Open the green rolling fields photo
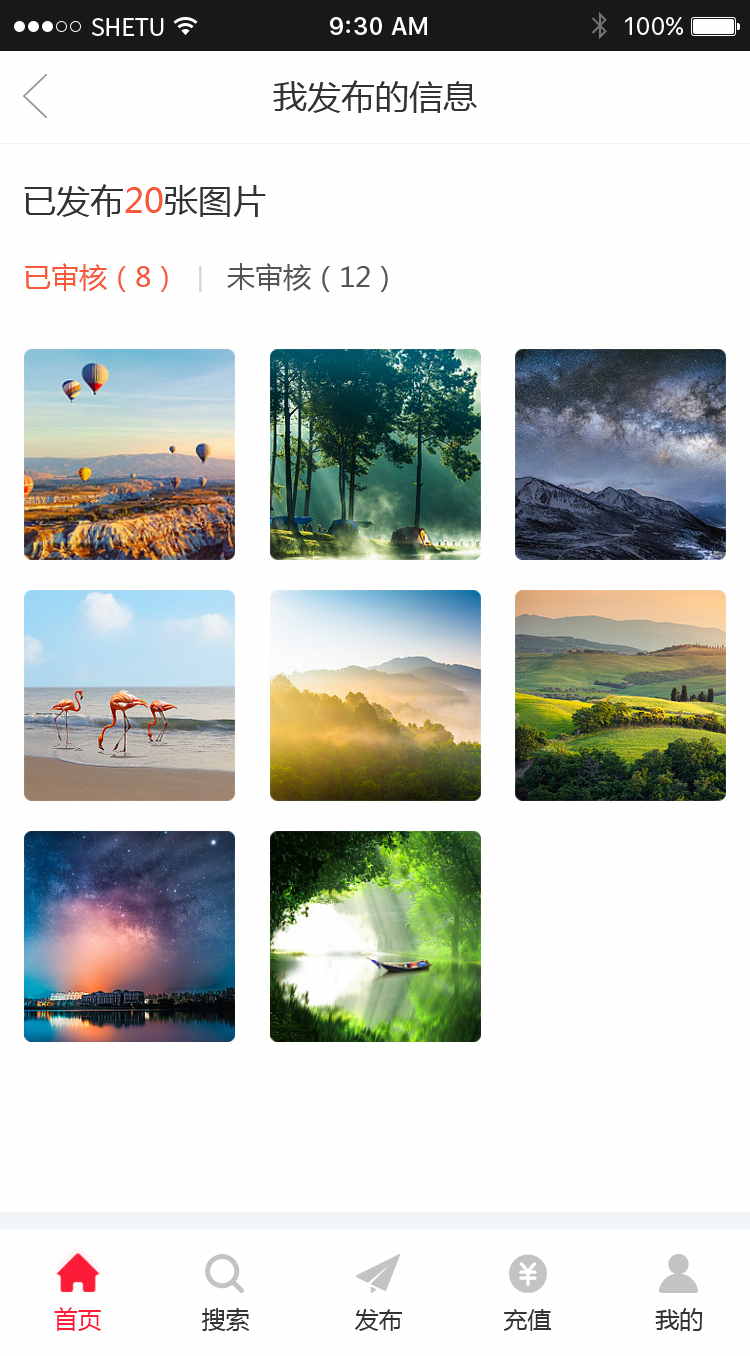 (620, 695)
